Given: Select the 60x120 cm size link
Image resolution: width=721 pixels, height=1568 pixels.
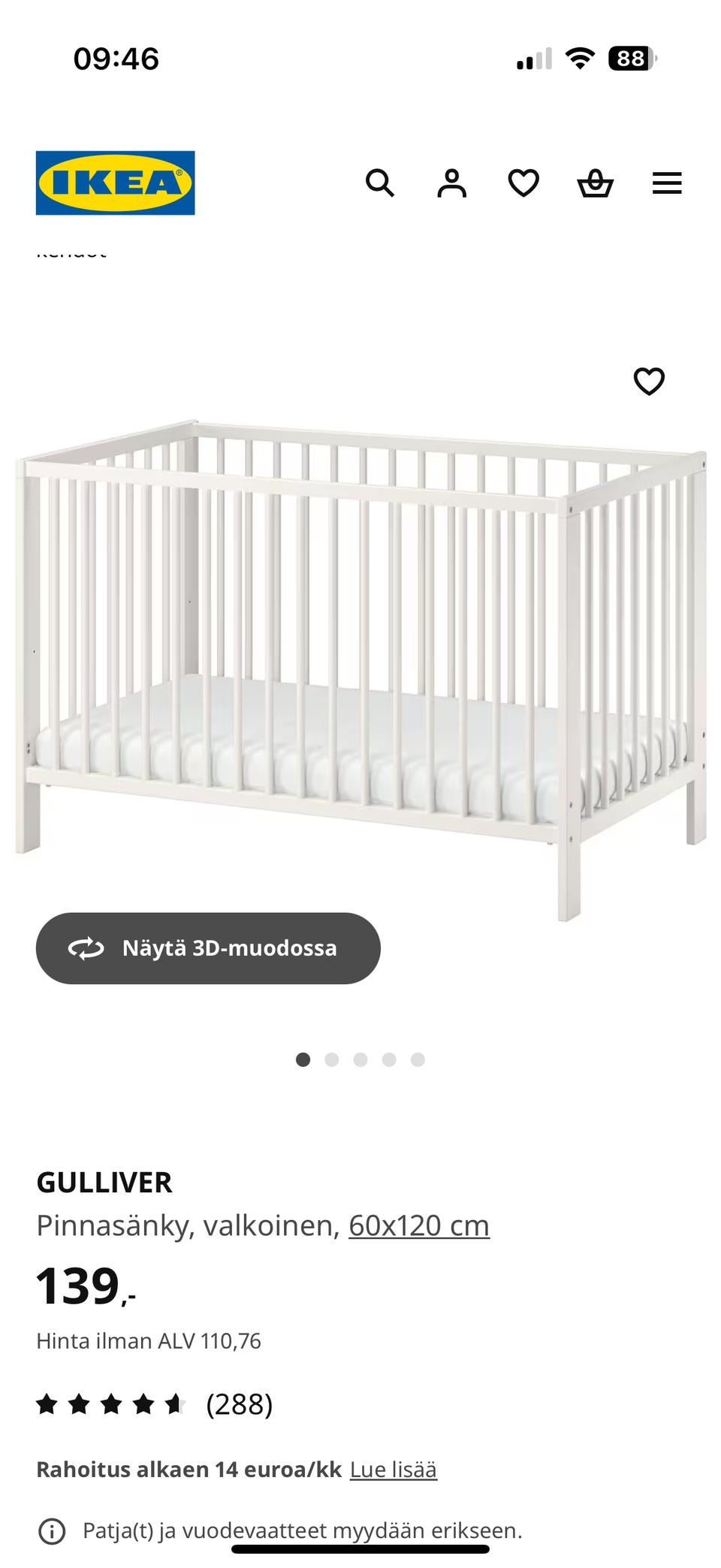Looking at the screenshot, I should (x=419, y=1225).
